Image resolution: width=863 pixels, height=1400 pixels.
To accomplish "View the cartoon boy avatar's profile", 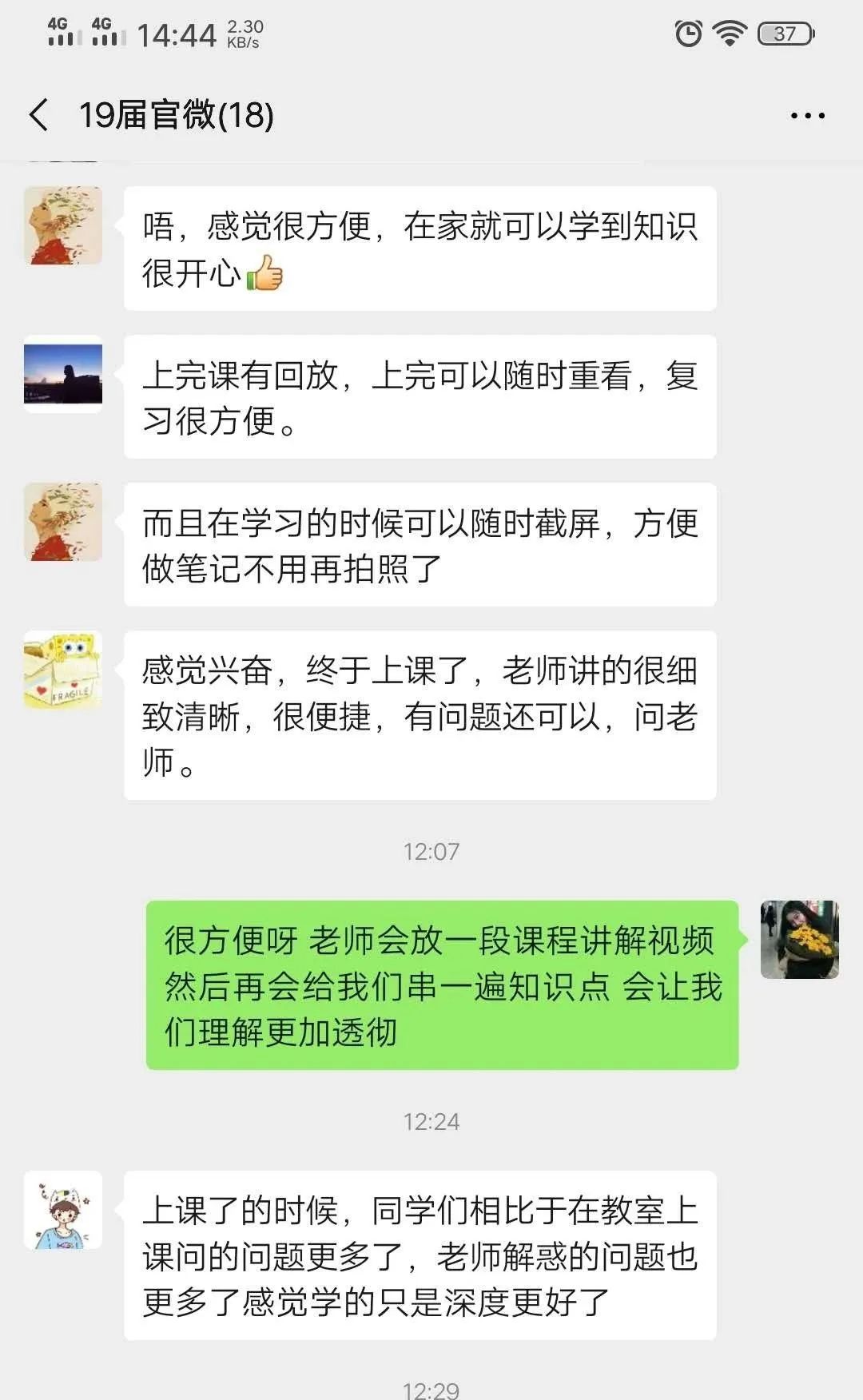I will 63,1210.
